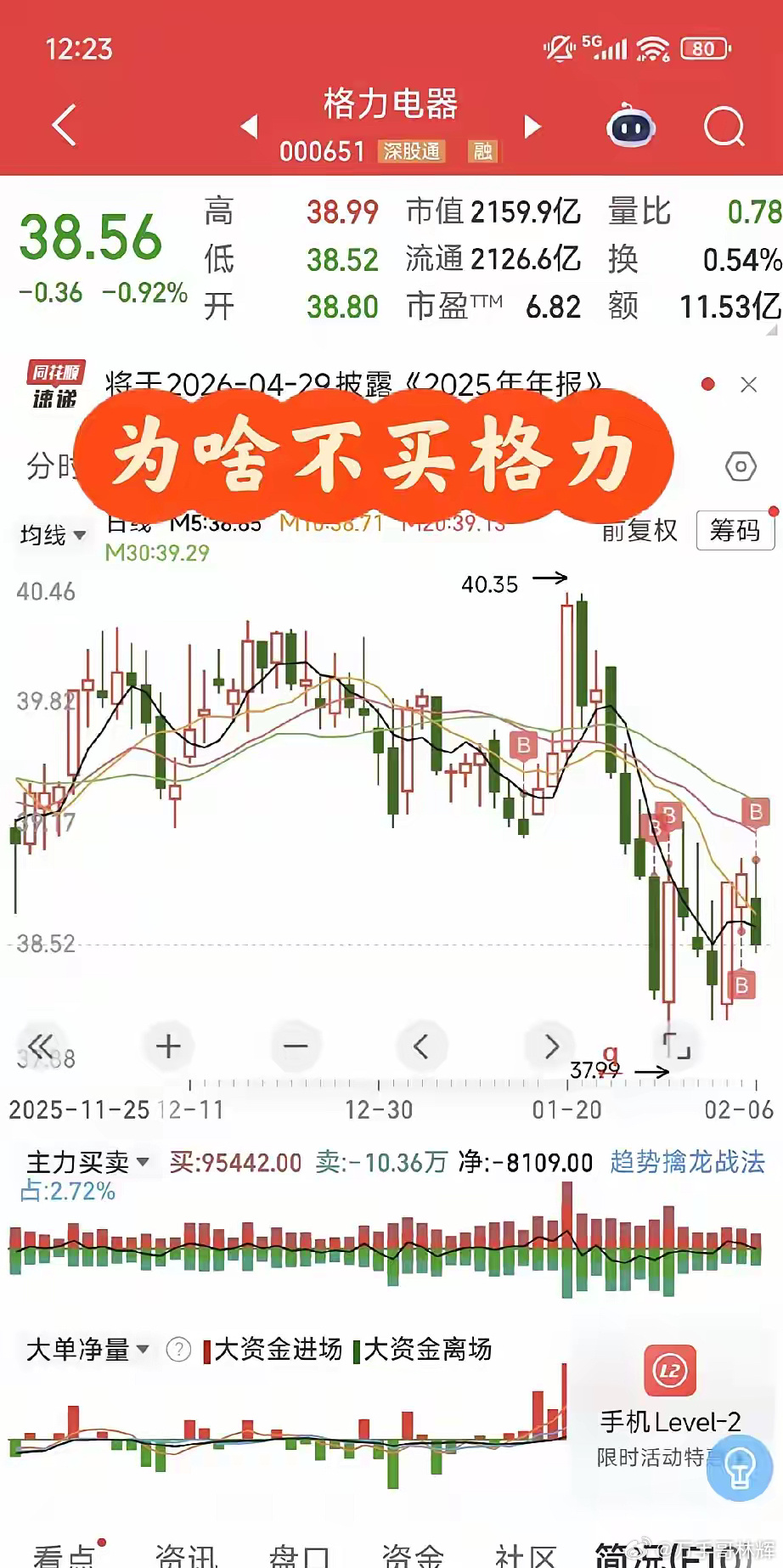Tap the search magnifier icon
The width and height of the screenshot is (783, 1568).
pos(724,126)
